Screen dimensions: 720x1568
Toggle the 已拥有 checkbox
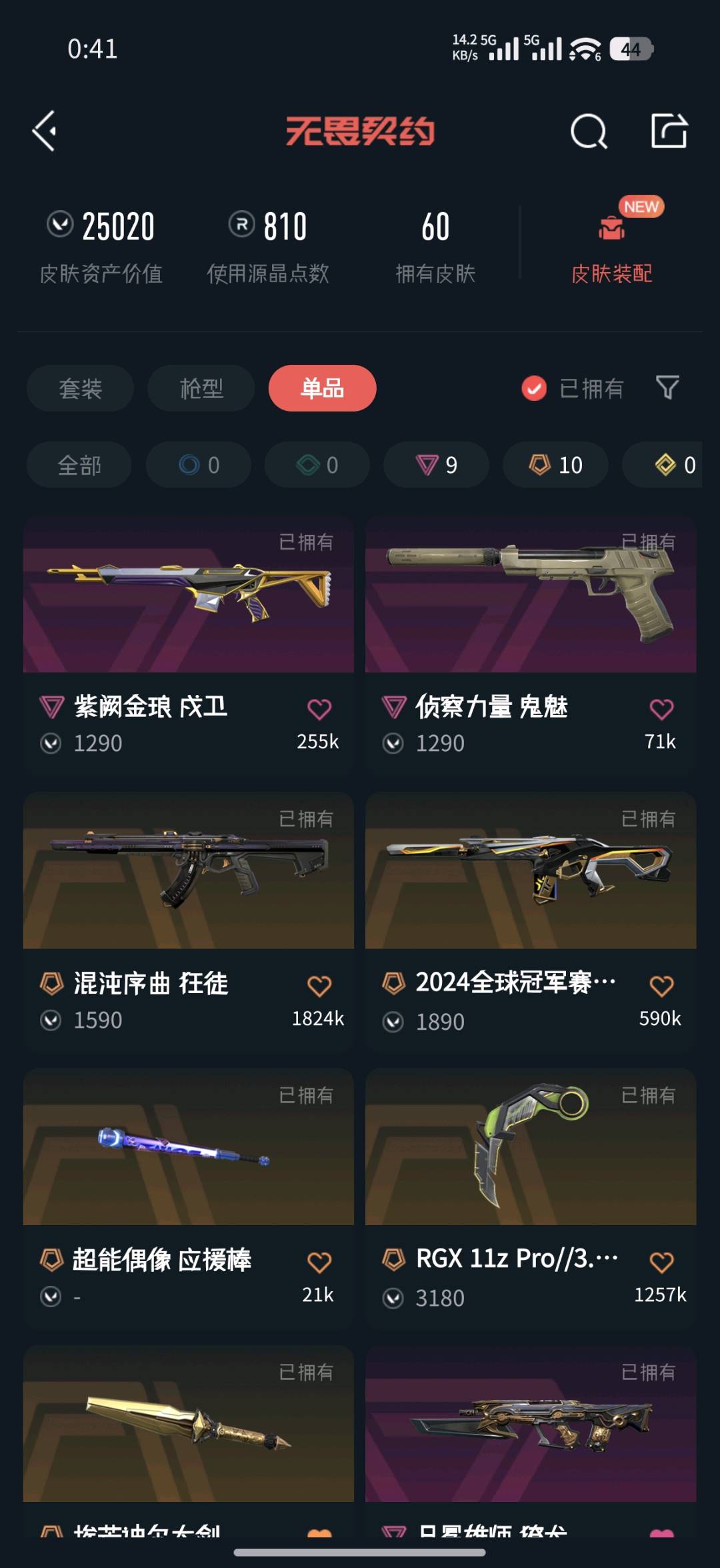coord(534,388)
